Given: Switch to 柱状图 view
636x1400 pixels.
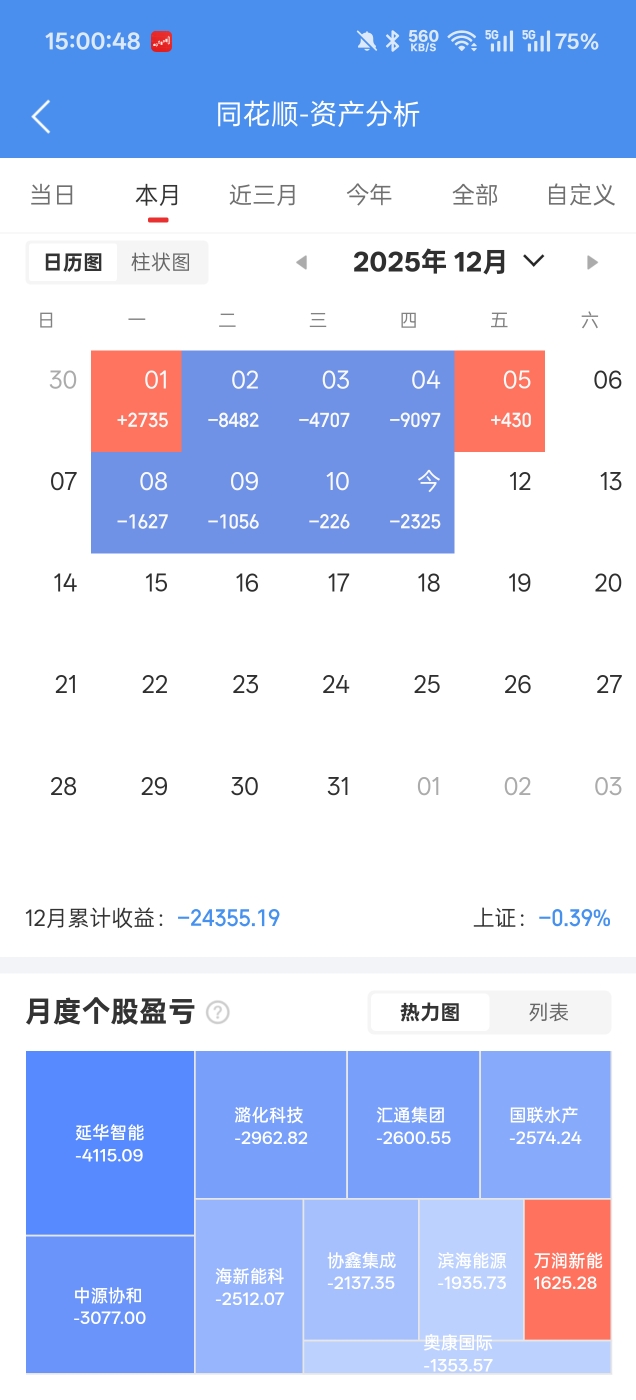Looking at the screenshot, I should tap(161, 263).
